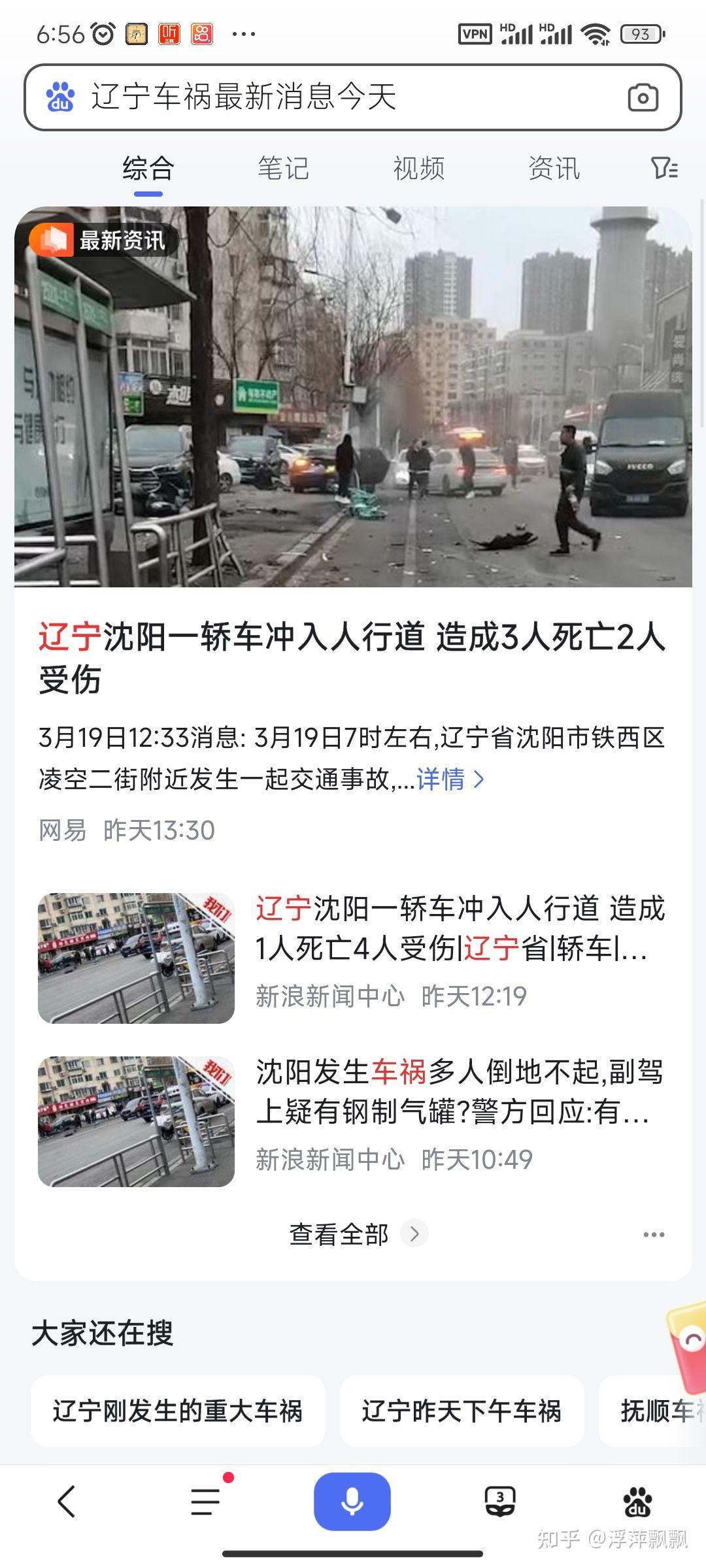
Task: Open the camera image search icon
Action: point(643,98)
